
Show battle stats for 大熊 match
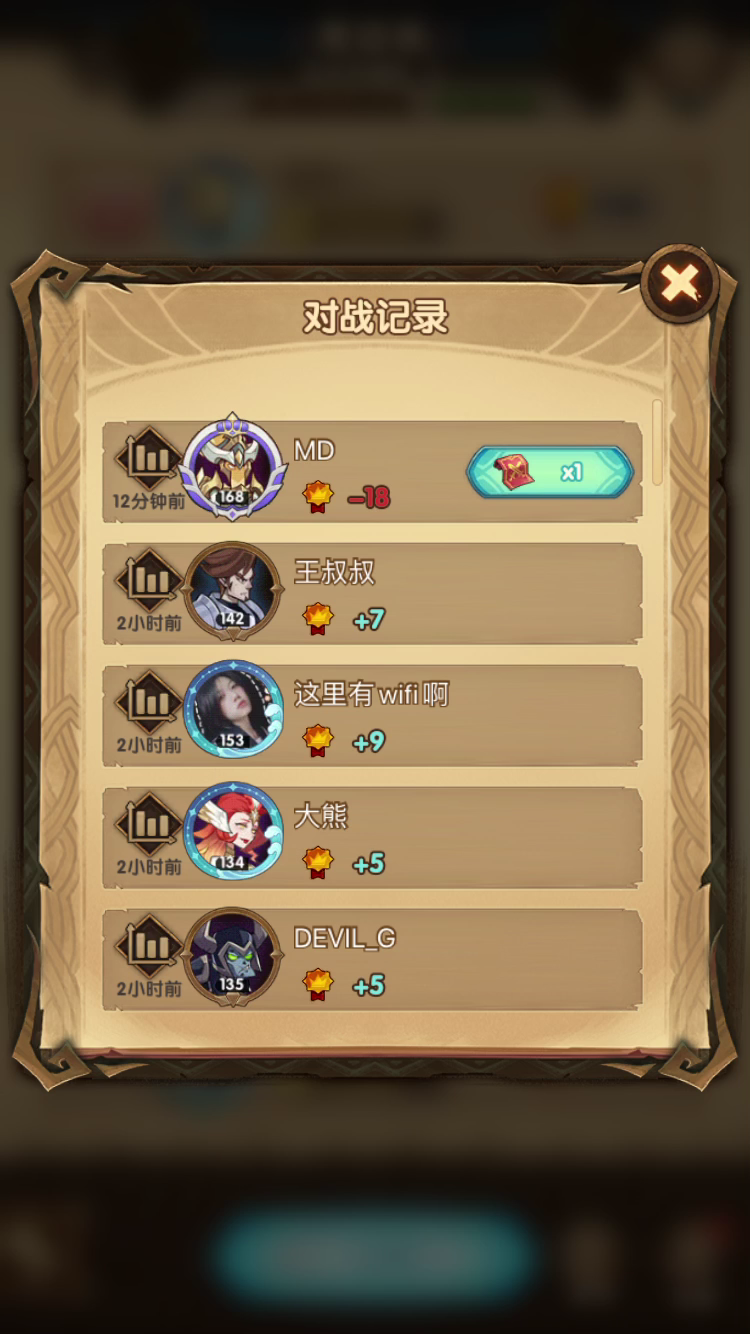(x=149, y=825)
